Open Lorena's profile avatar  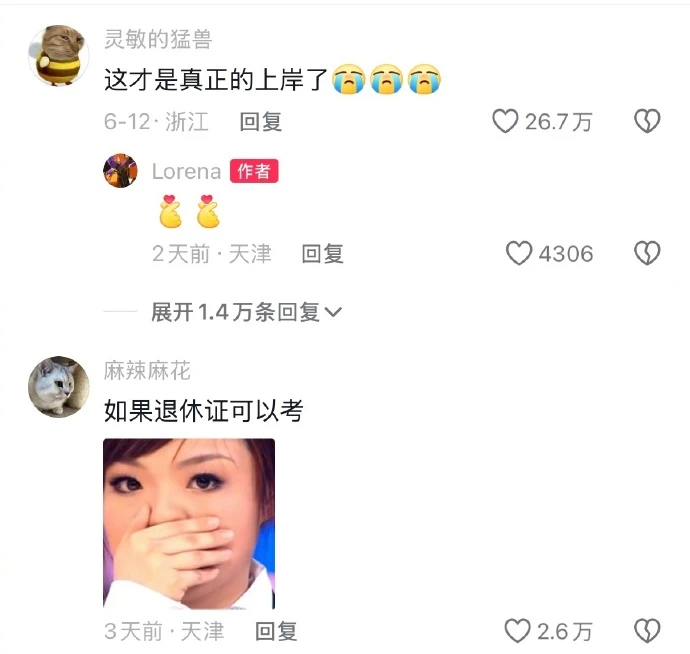[x=120, y=172]
